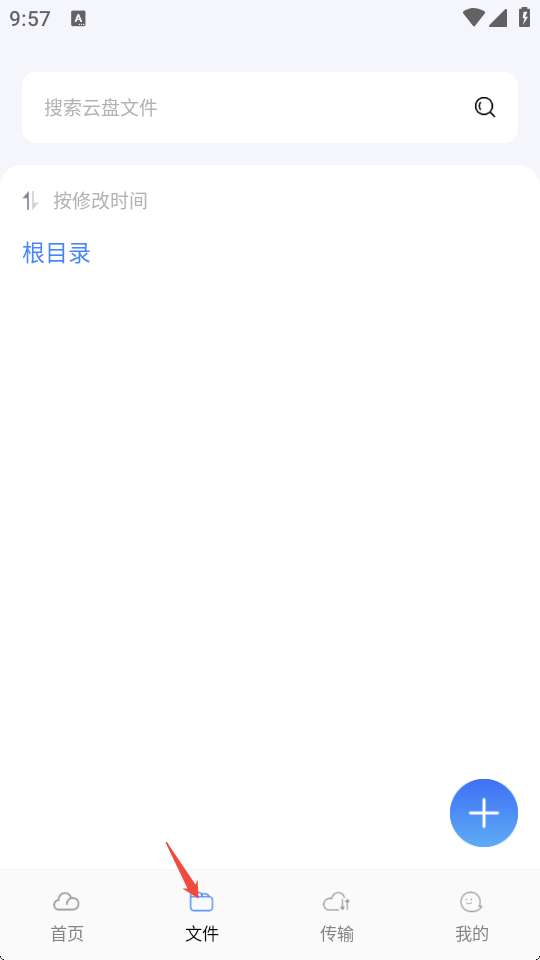Select the 文件 tab
This screenshot has width=540, height=960.
[201, 917]
